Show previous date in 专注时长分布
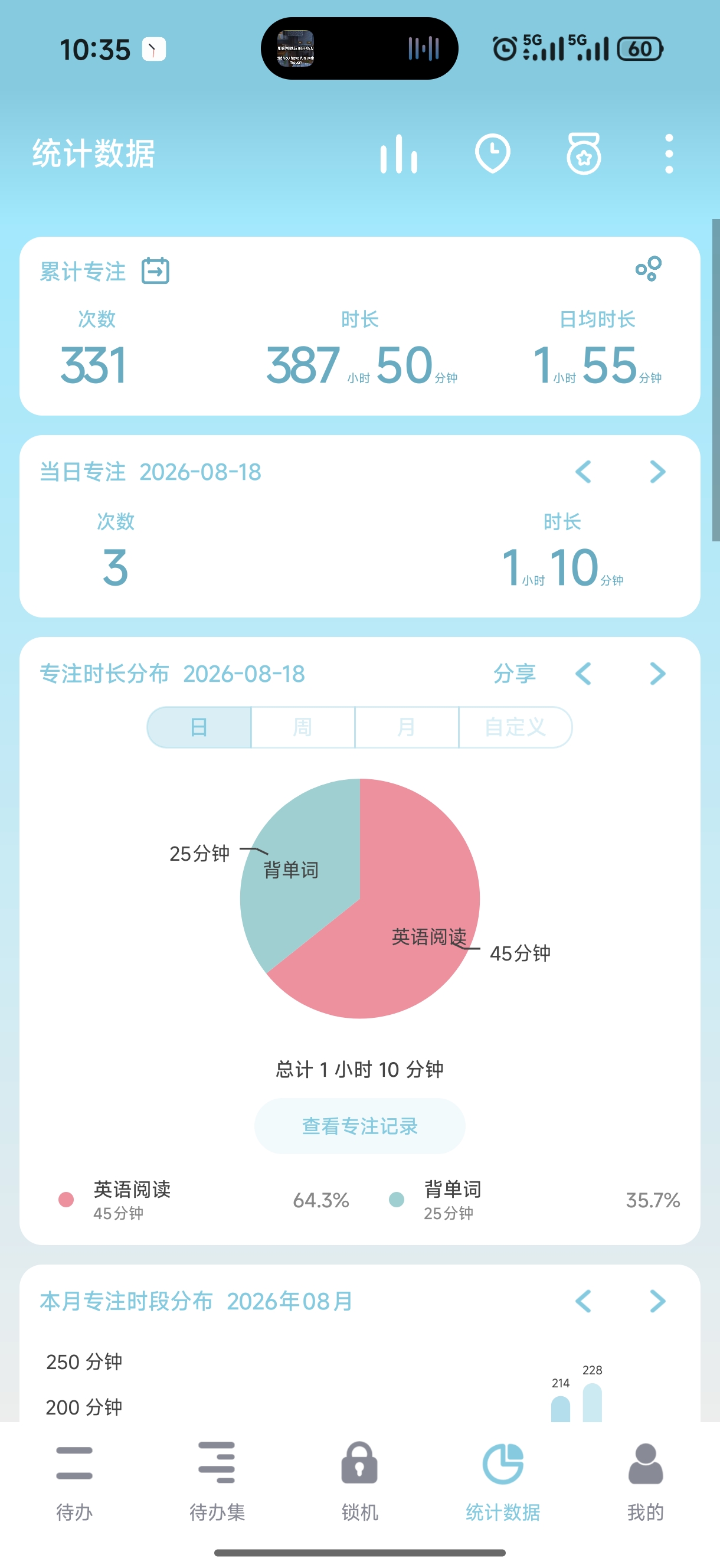This screenshot has width=720, height=1568. pos(583,673)
